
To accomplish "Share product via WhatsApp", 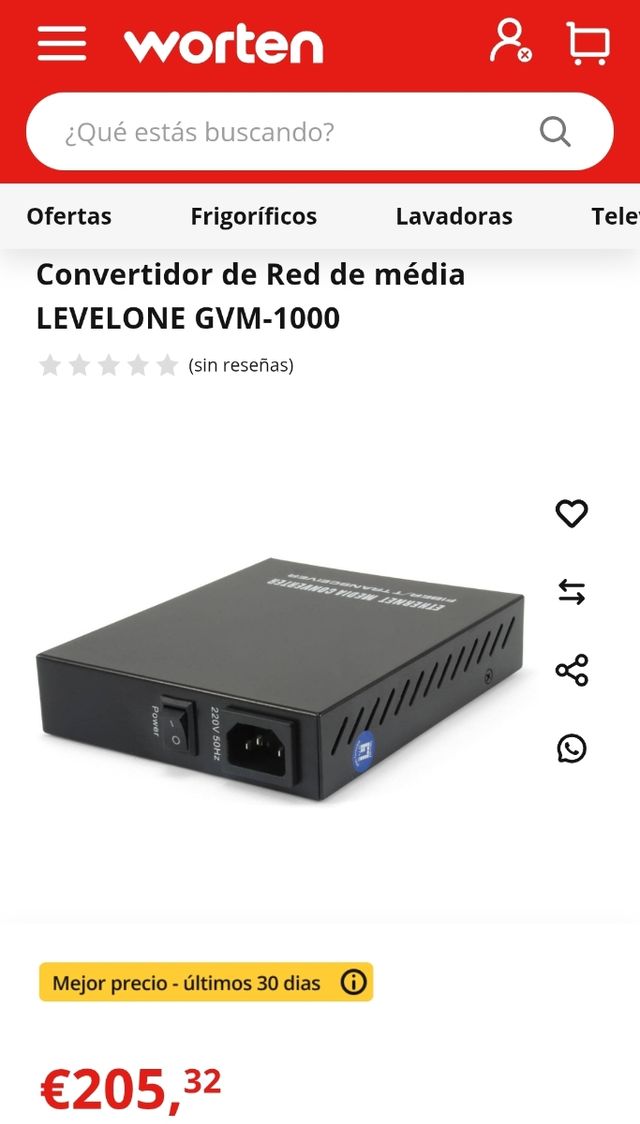I will (571, 748).
